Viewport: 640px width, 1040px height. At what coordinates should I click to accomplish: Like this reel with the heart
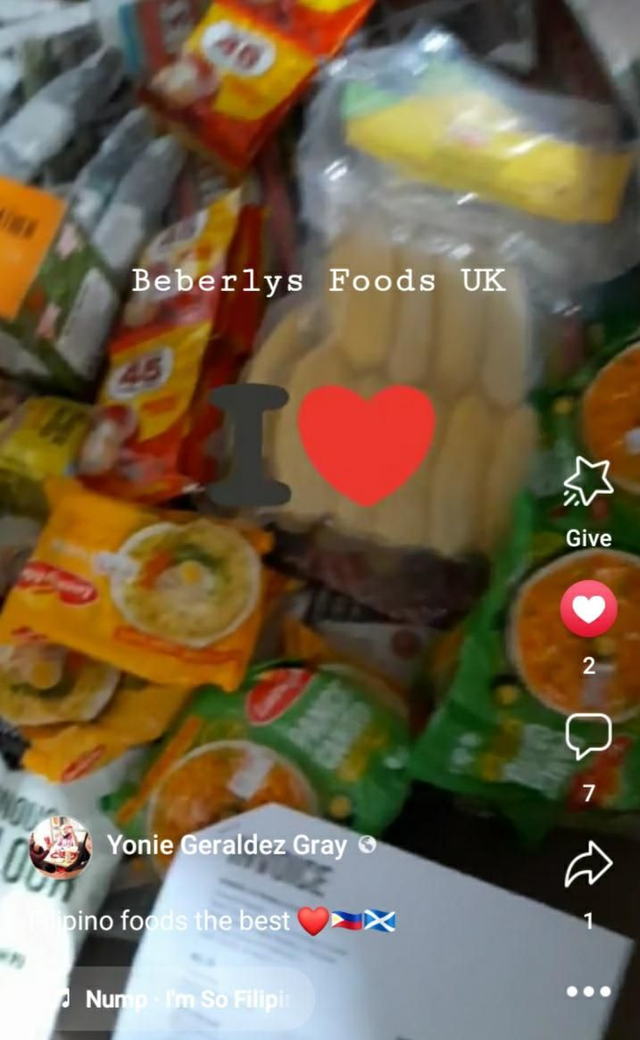[x=588, y=608]
